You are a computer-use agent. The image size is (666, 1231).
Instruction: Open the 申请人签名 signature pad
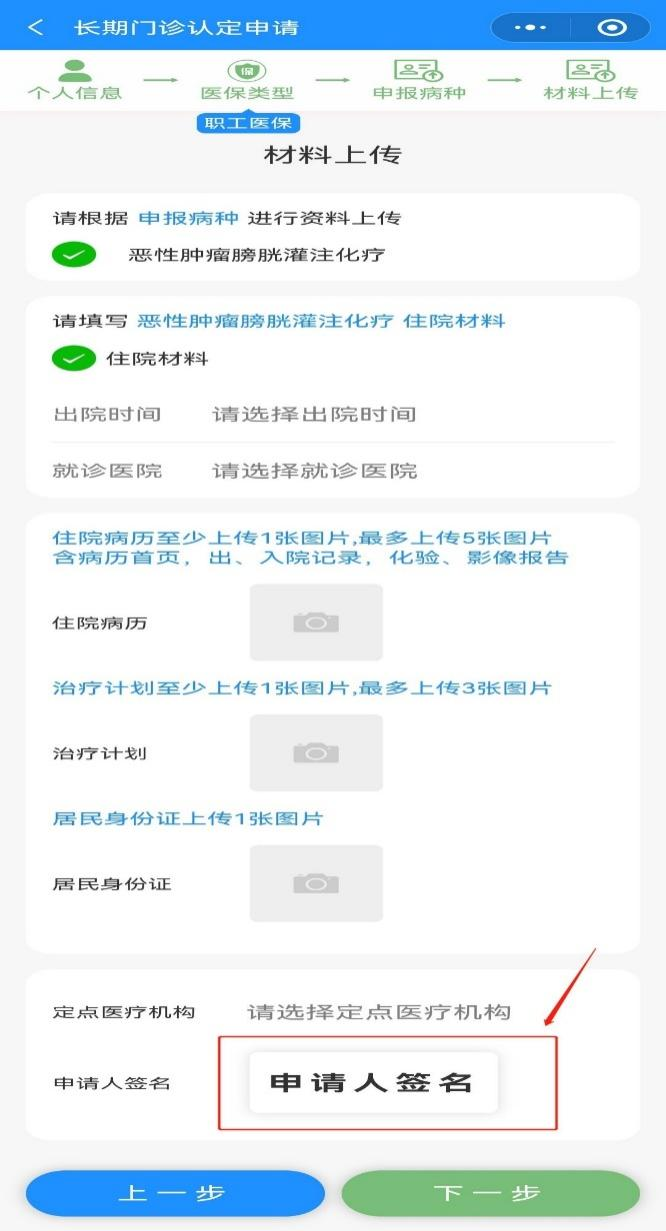(x=373, y=1082)
